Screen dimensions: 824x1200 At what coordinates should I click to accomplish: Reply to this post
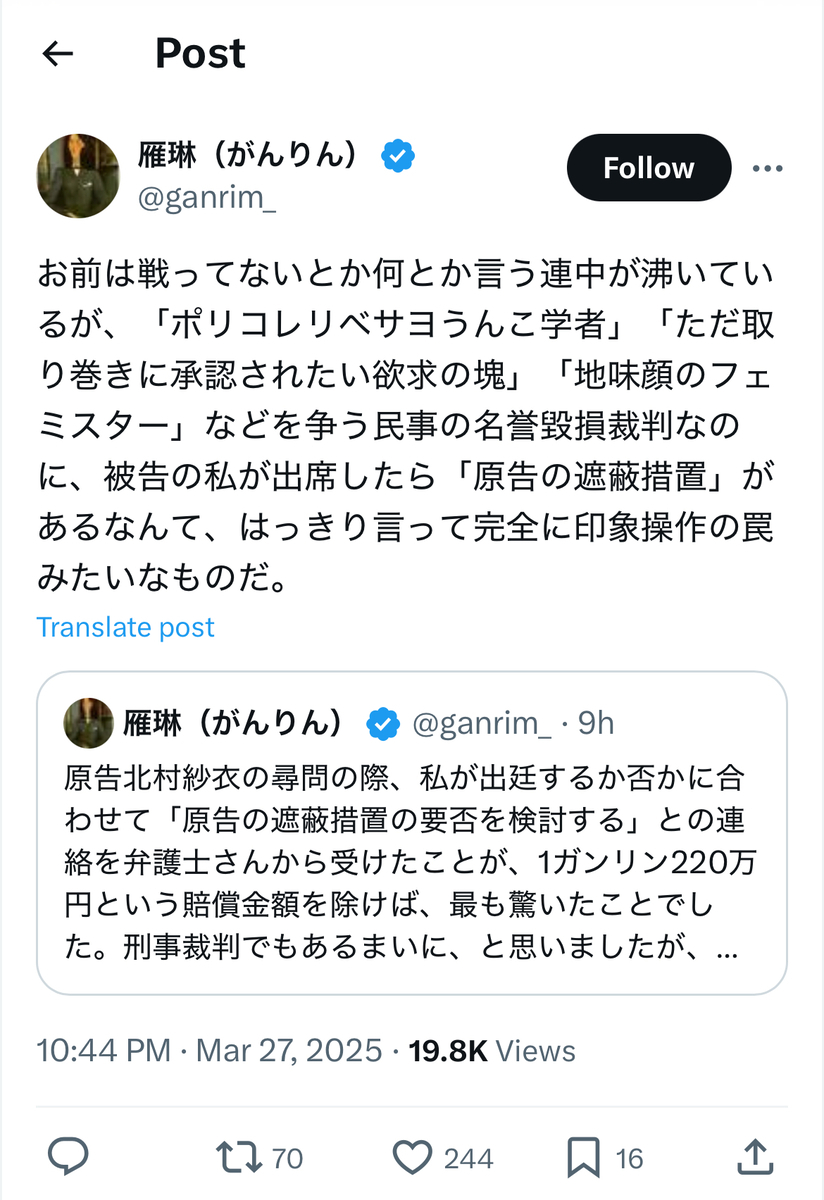(x=69, y=1158)
